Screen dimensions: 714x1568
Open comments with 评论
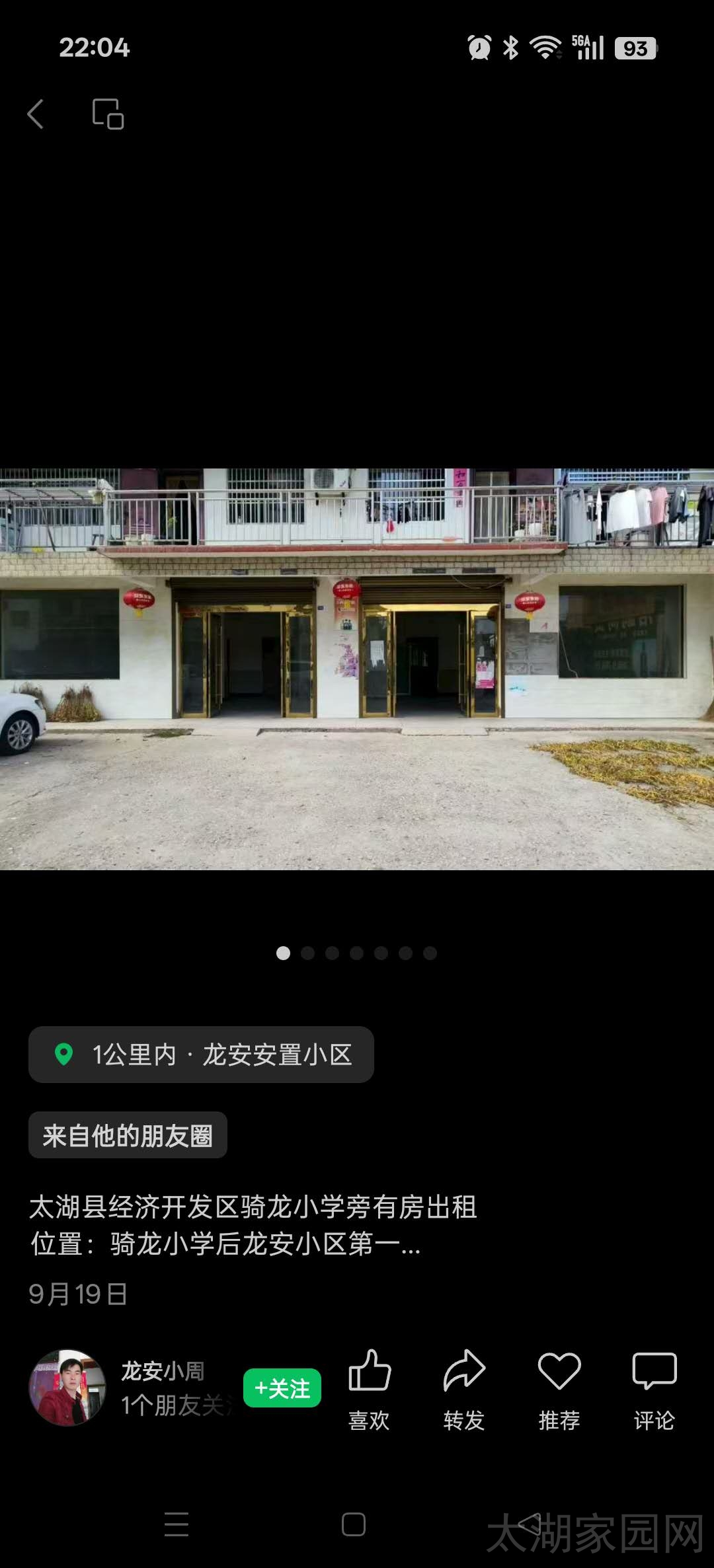654,1388
